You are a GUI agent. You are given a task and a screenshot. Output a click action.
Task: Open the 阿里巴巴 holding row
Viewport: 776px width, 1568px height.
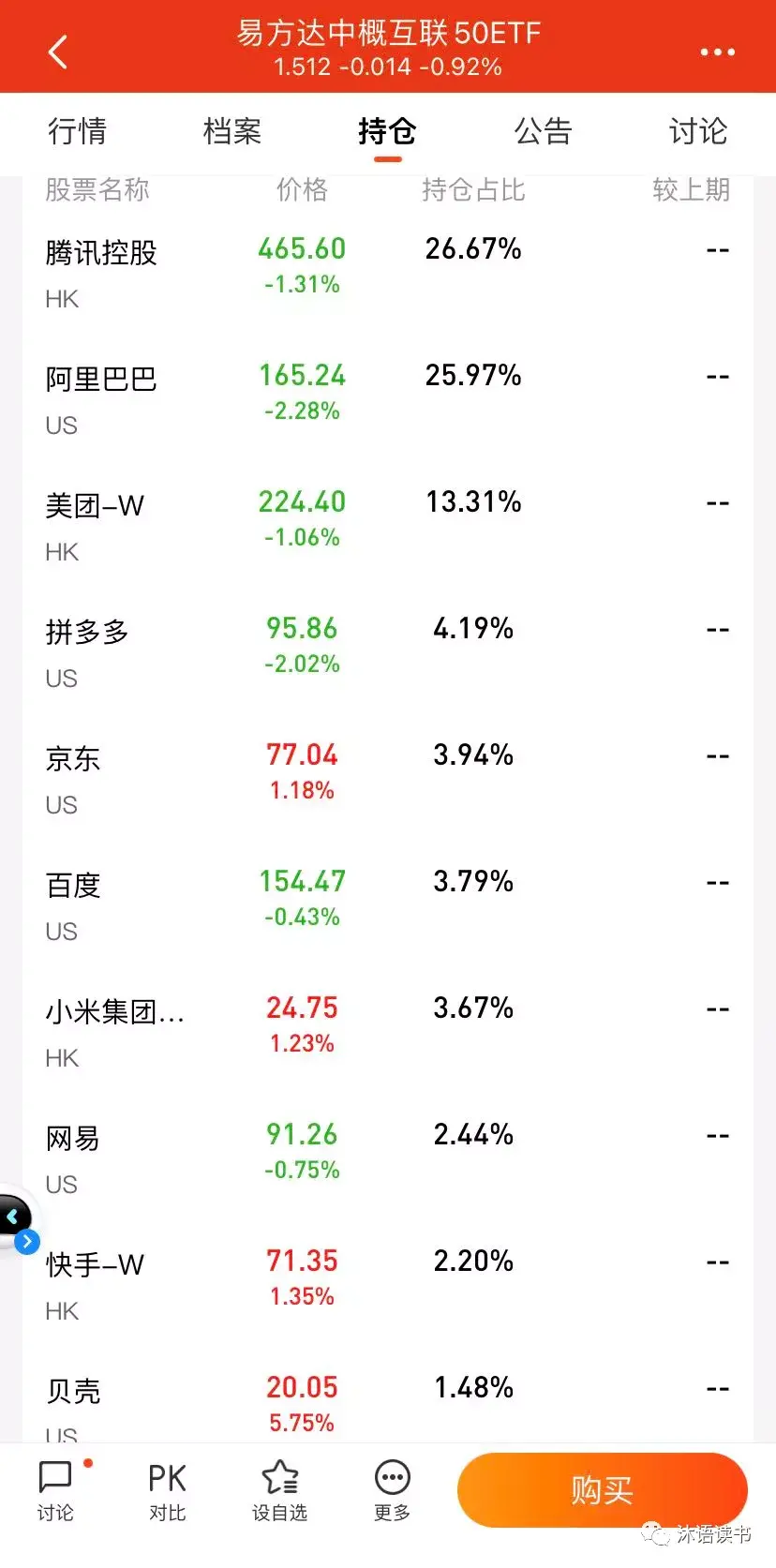(x=101, y=380)
